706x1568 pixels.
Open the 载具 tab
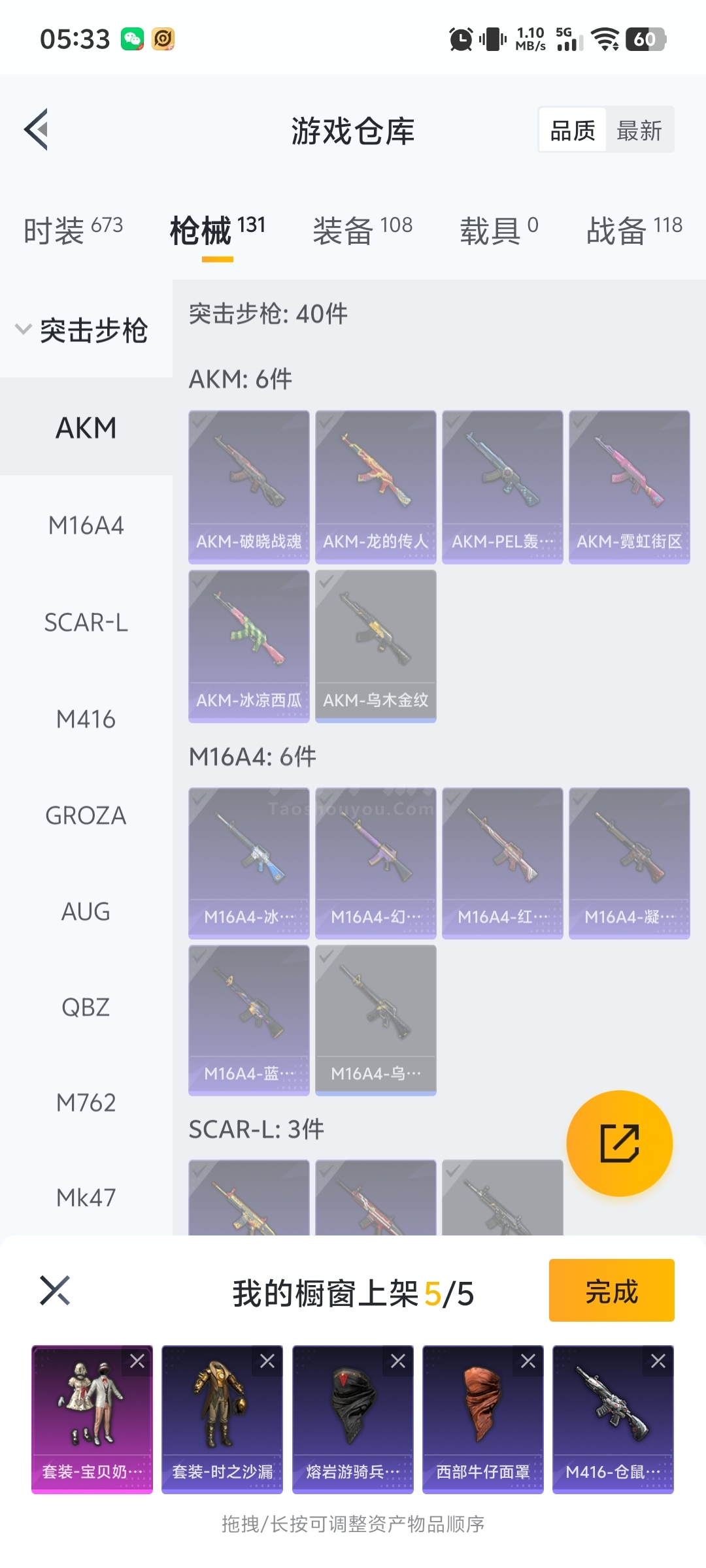[x=499, y=230]
